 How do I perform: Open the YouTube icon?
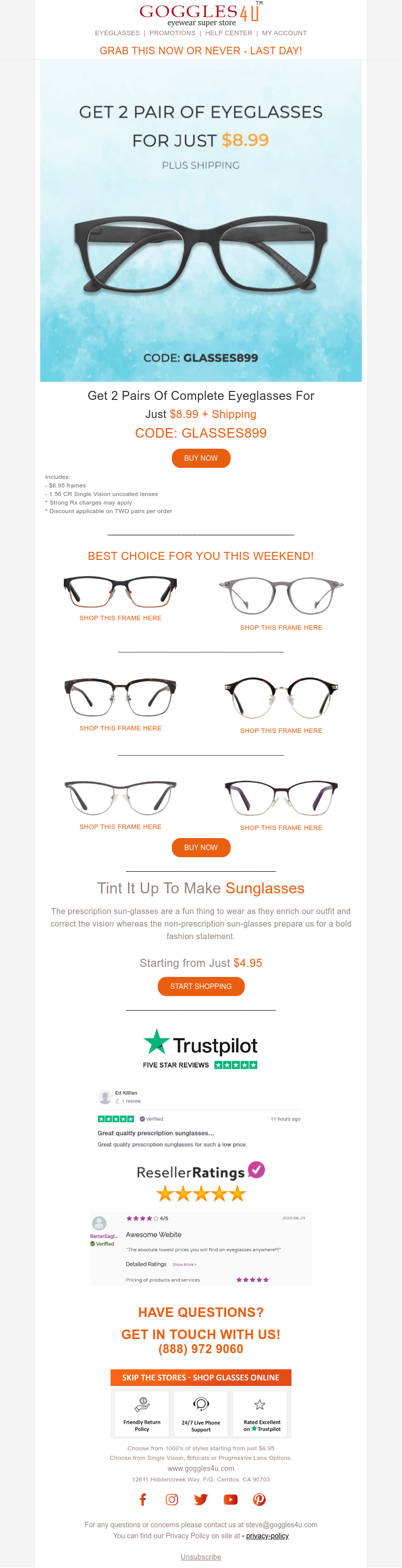(230, 1499)
